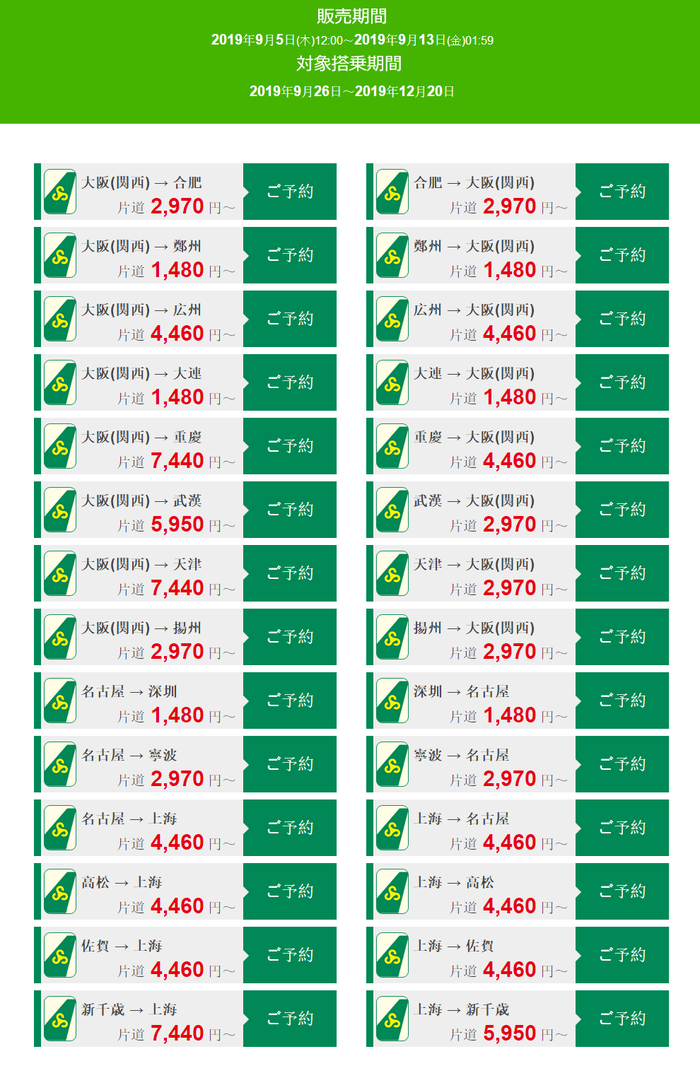Reserve the 大阪(関西) → 揚州 flight
The image size is (700, 1078).
click(290, 637)
